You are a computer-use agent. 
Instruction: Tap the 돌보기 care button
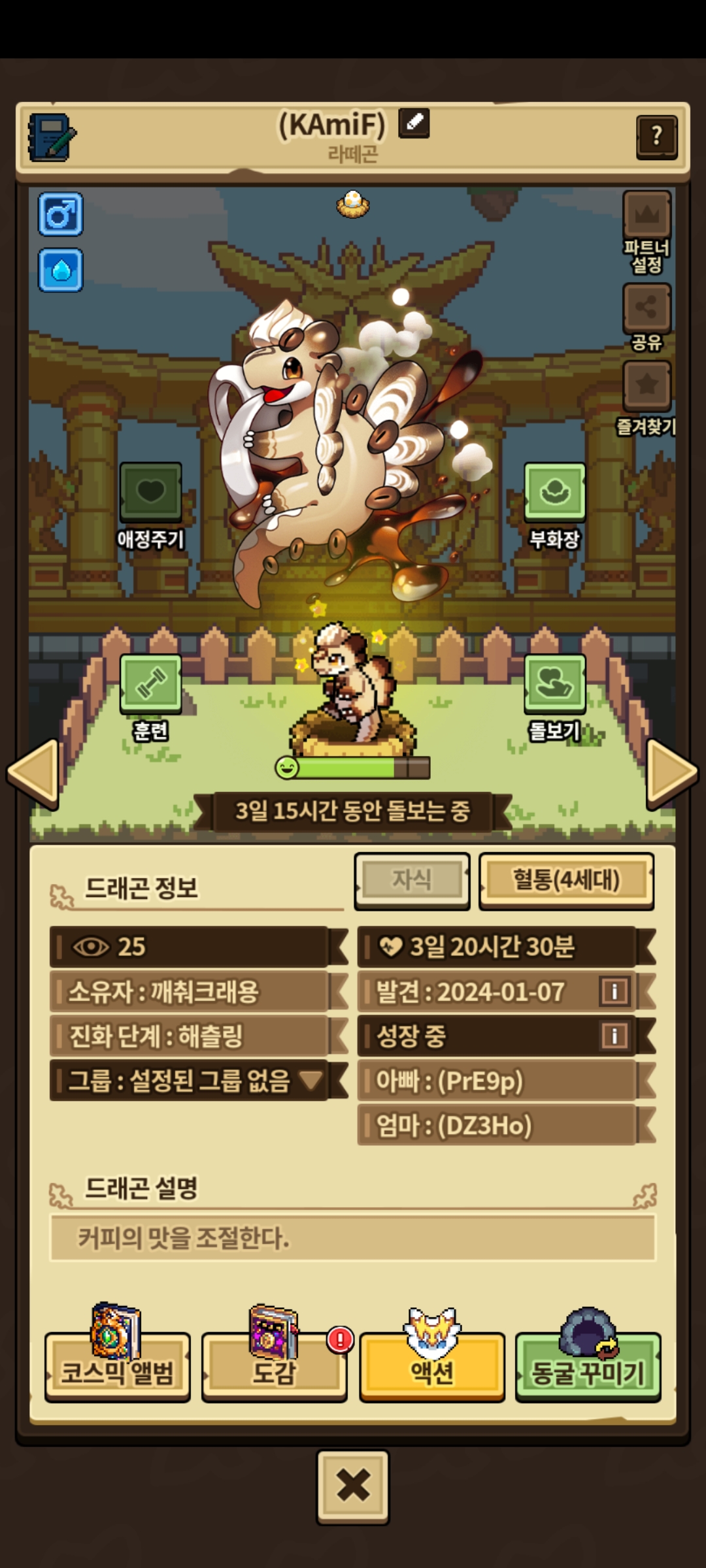coord(554,684)
